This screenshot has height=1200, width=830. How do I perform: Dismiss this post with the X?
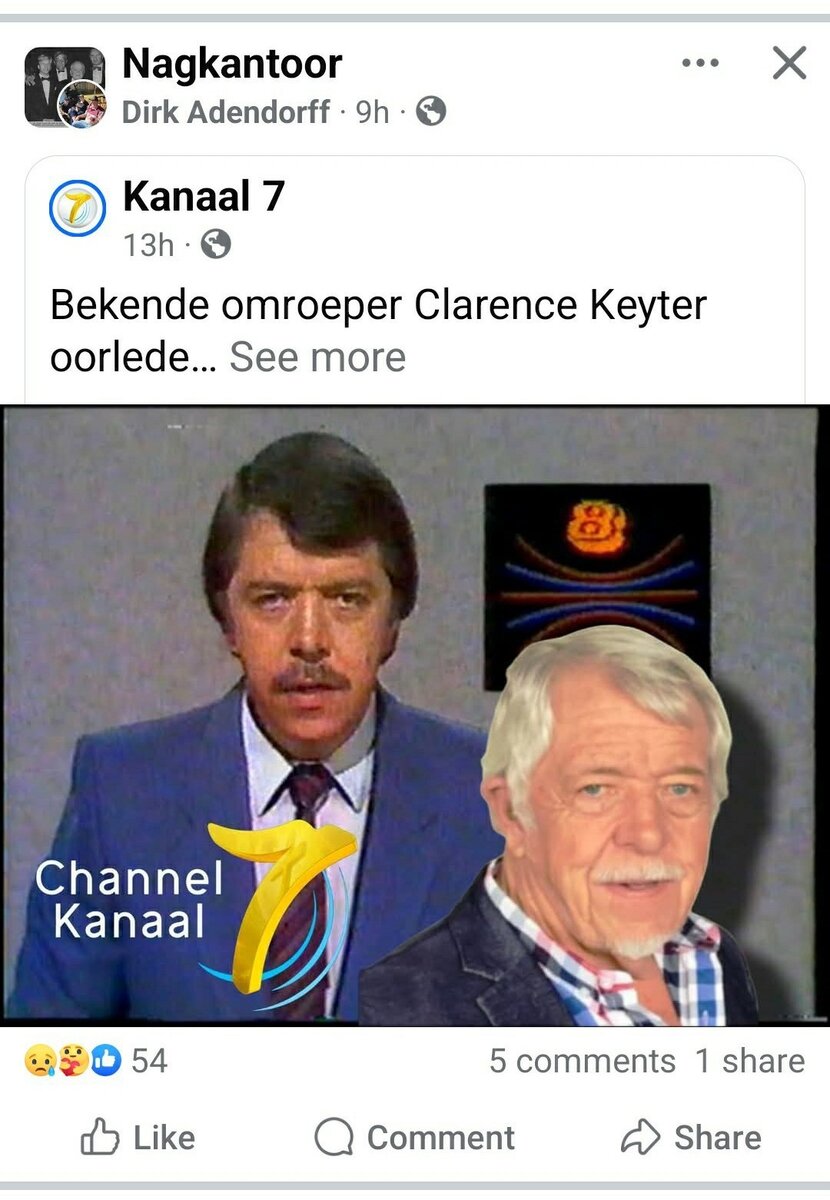pos(789,64)
